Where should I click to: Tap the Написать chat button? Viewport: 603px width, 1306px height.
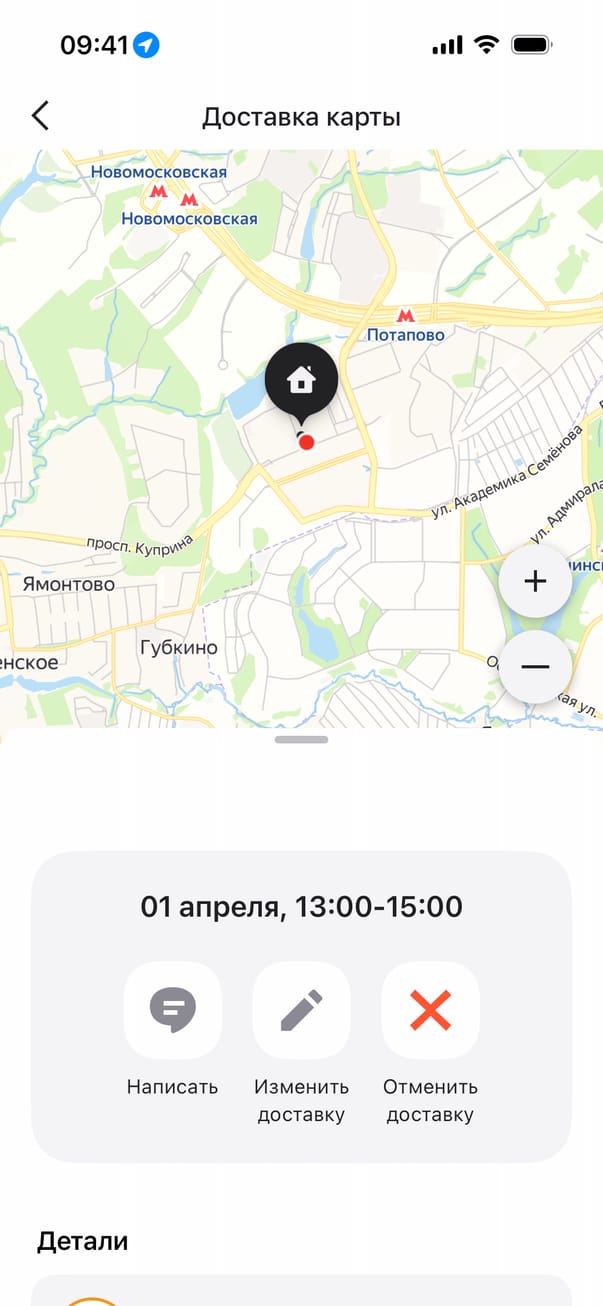172,1010
